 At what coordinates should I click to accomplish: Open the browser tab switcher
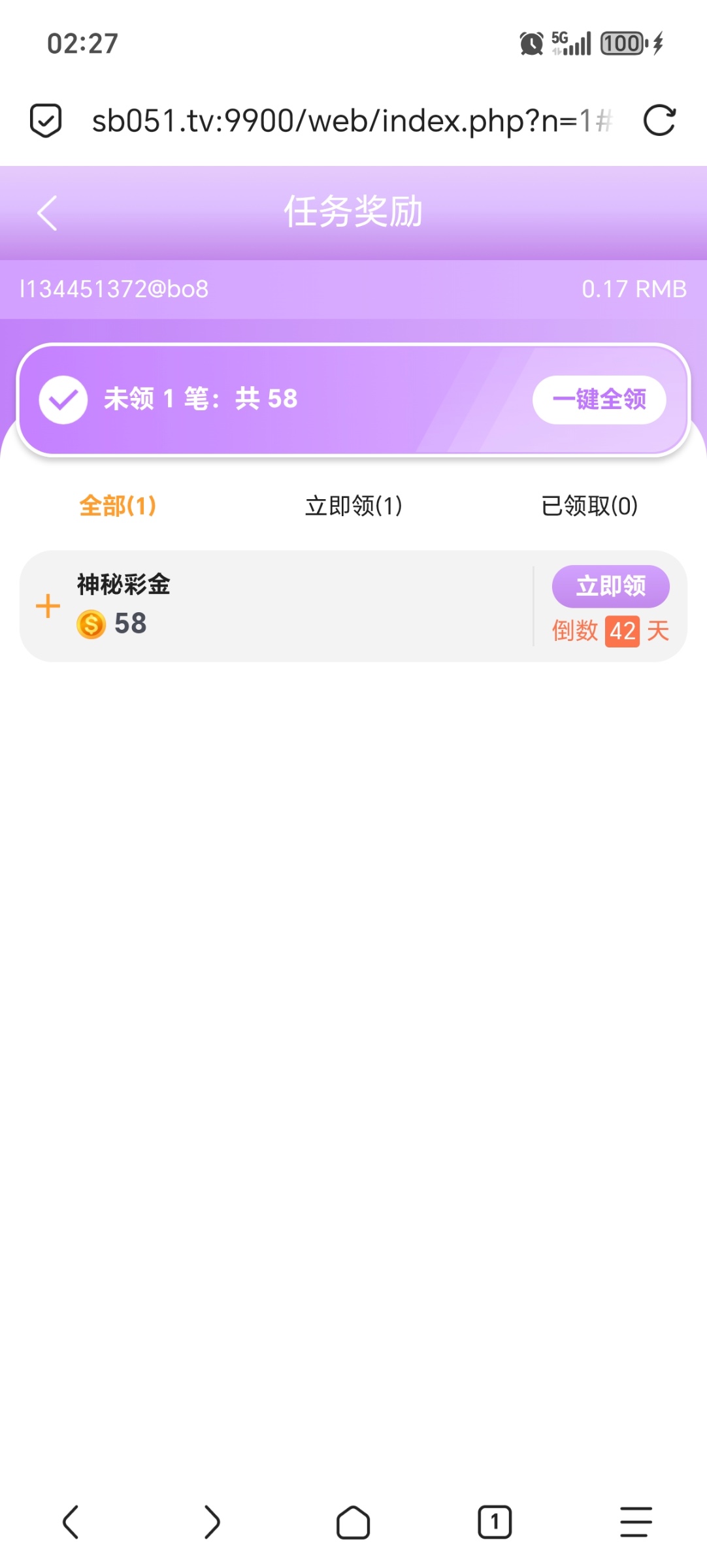click(x=494, y=1522)
